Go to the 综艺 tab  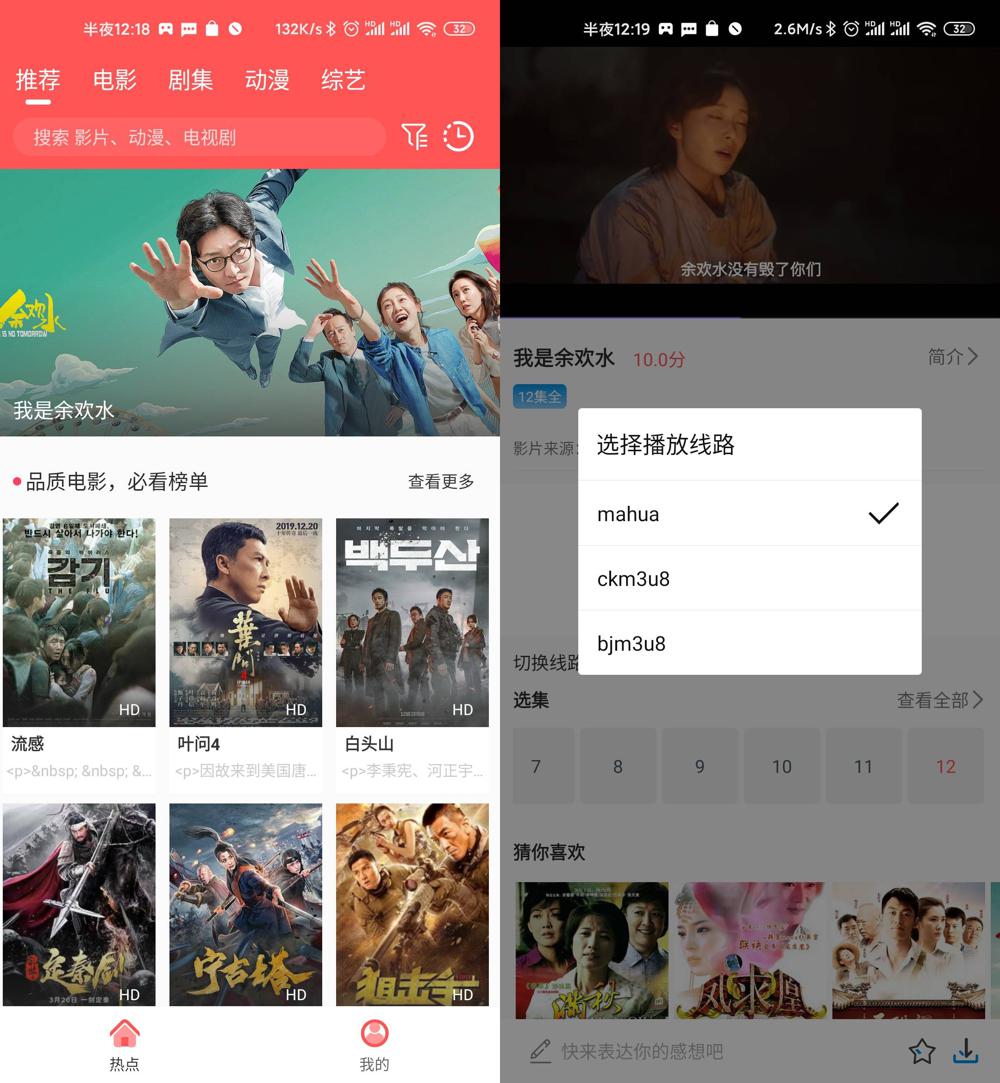343,80
